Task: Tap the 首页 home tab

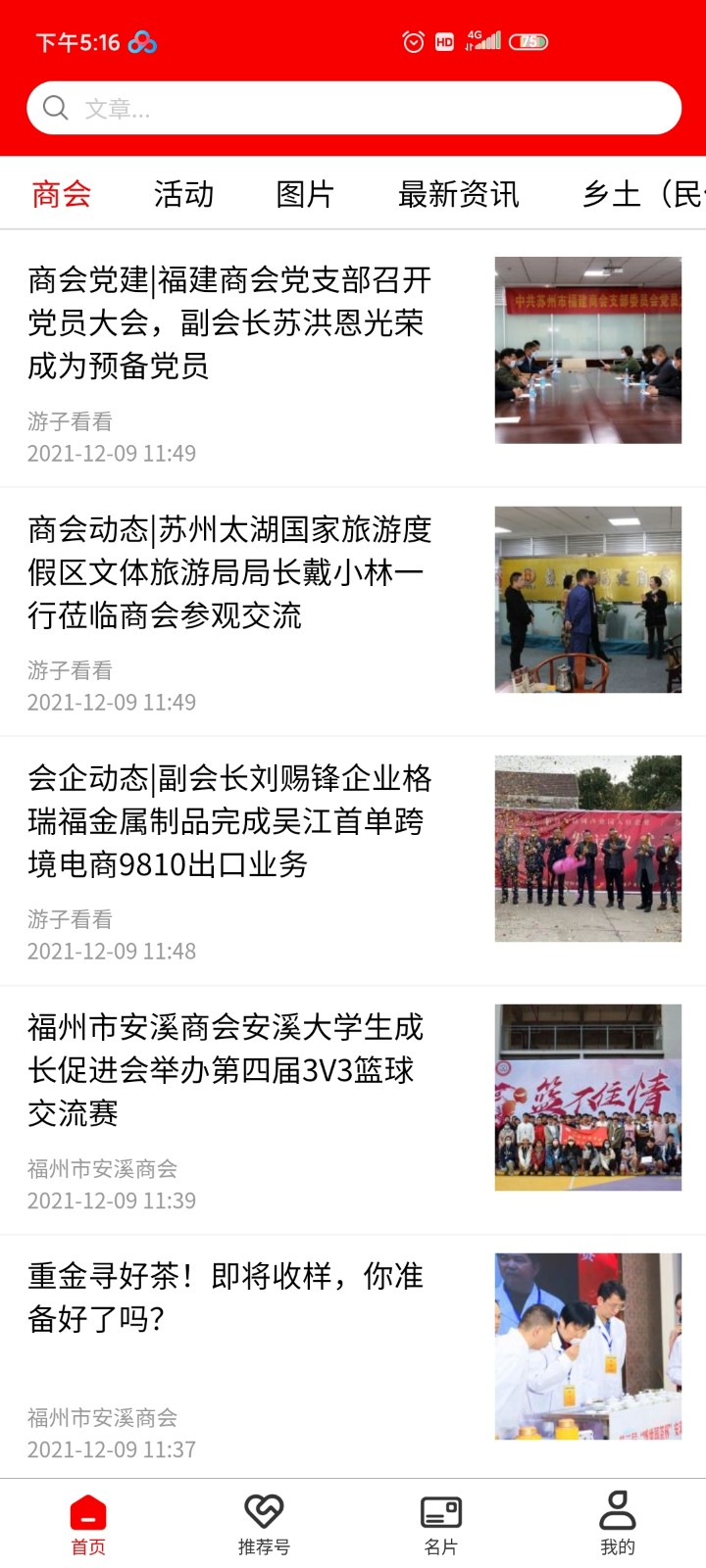Action: click(x=88, y=1524)
